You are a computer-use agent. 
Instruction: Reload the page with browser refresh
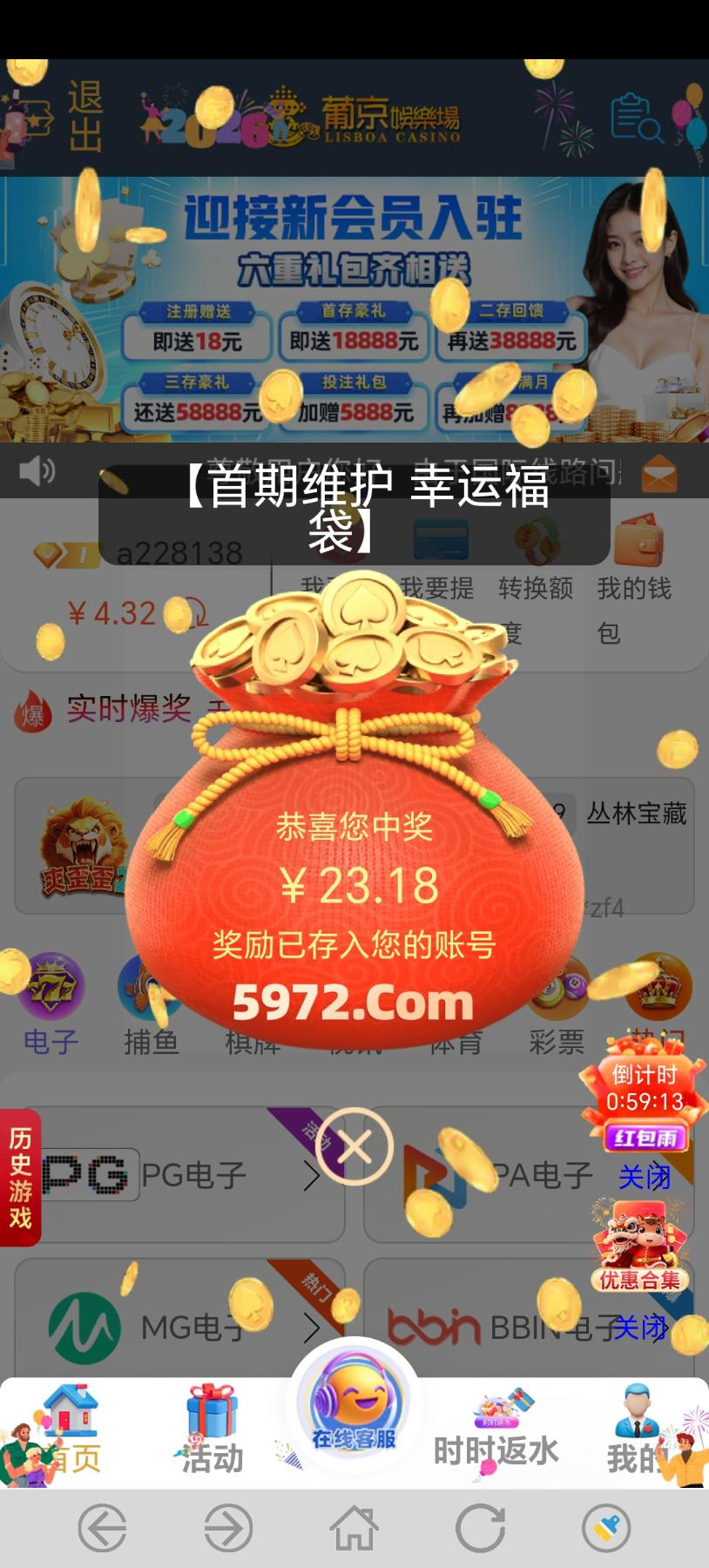click(x=480, y=1528)
